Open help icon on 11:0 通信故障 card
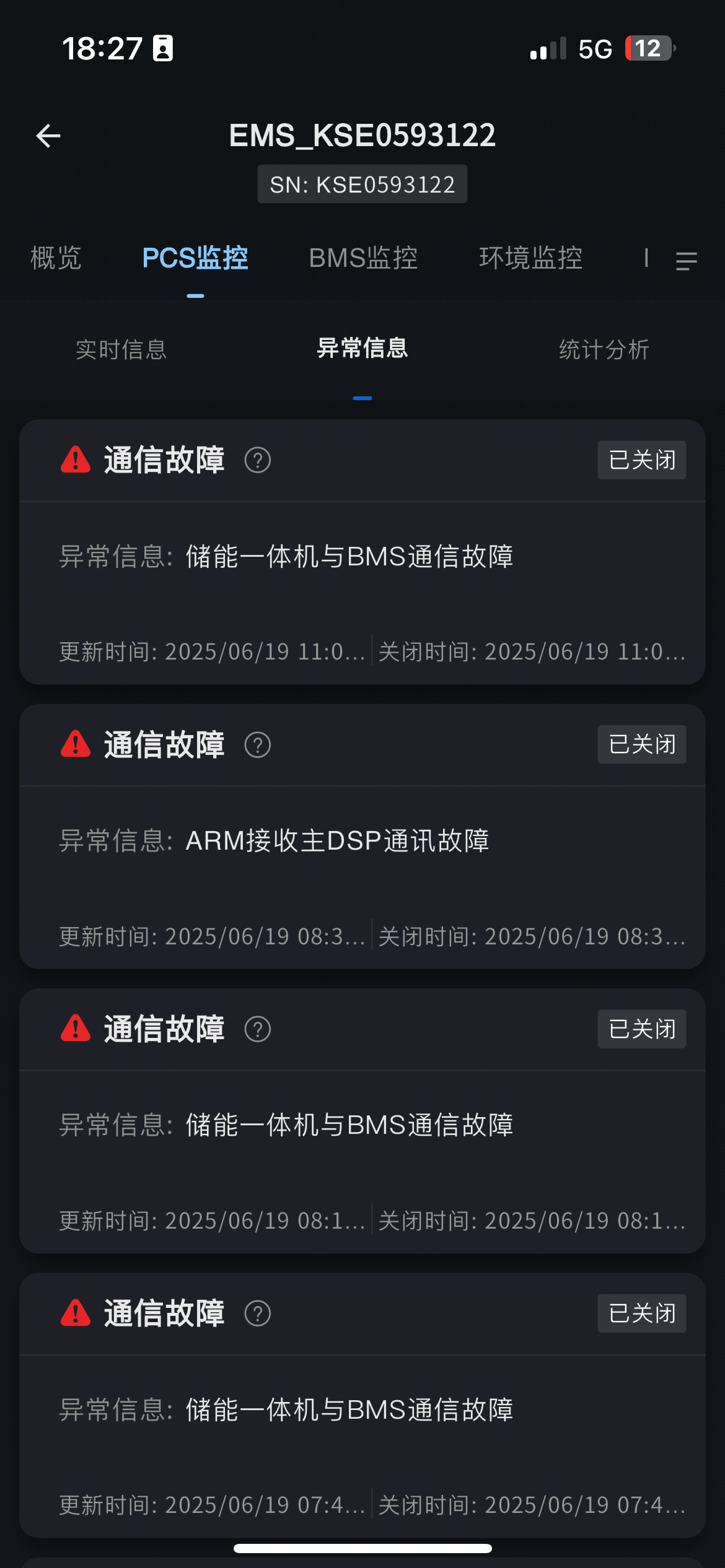725x1568 pixels. tap(258, 460)
